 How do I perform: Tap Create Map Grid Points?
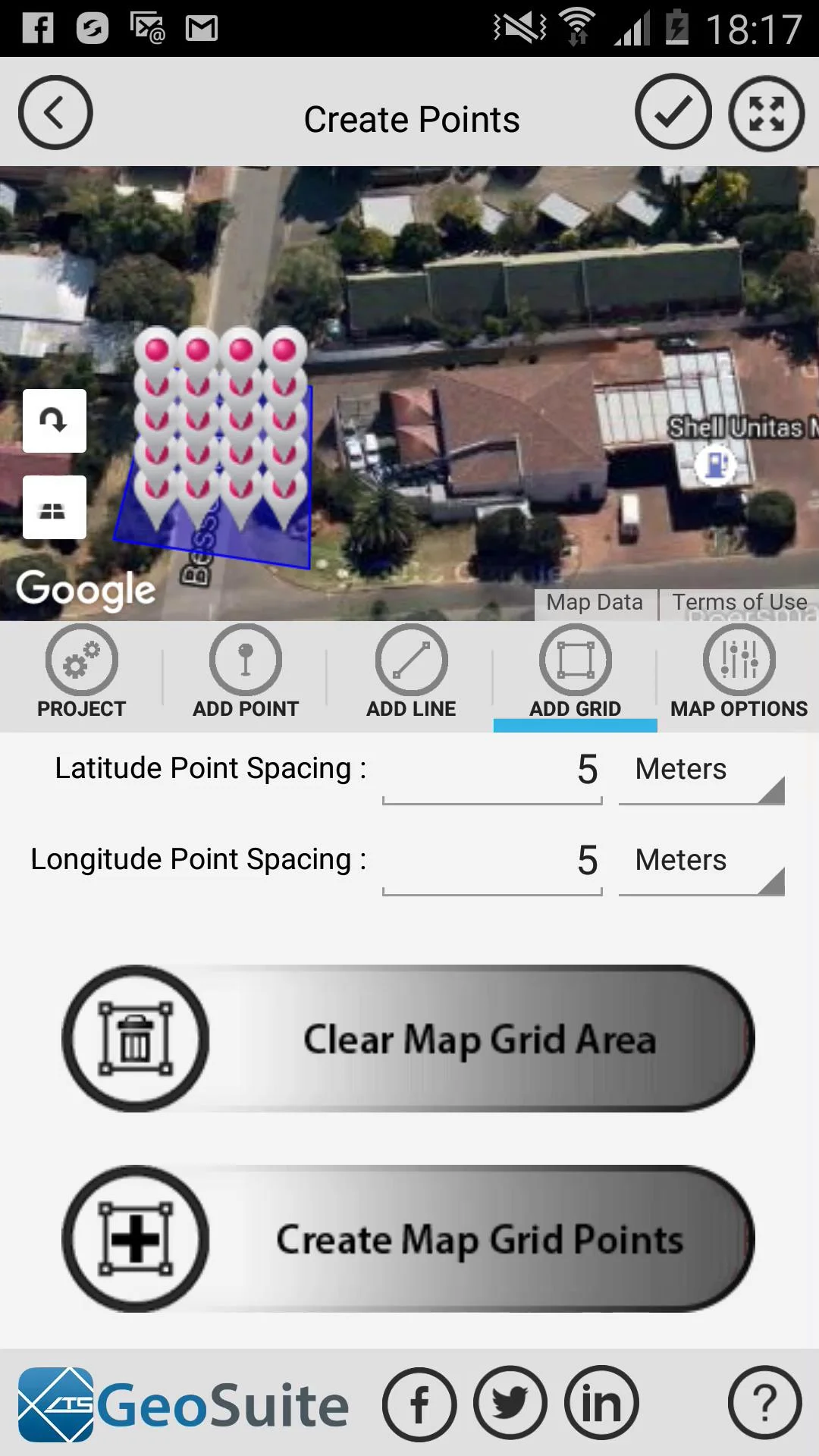409,1239
